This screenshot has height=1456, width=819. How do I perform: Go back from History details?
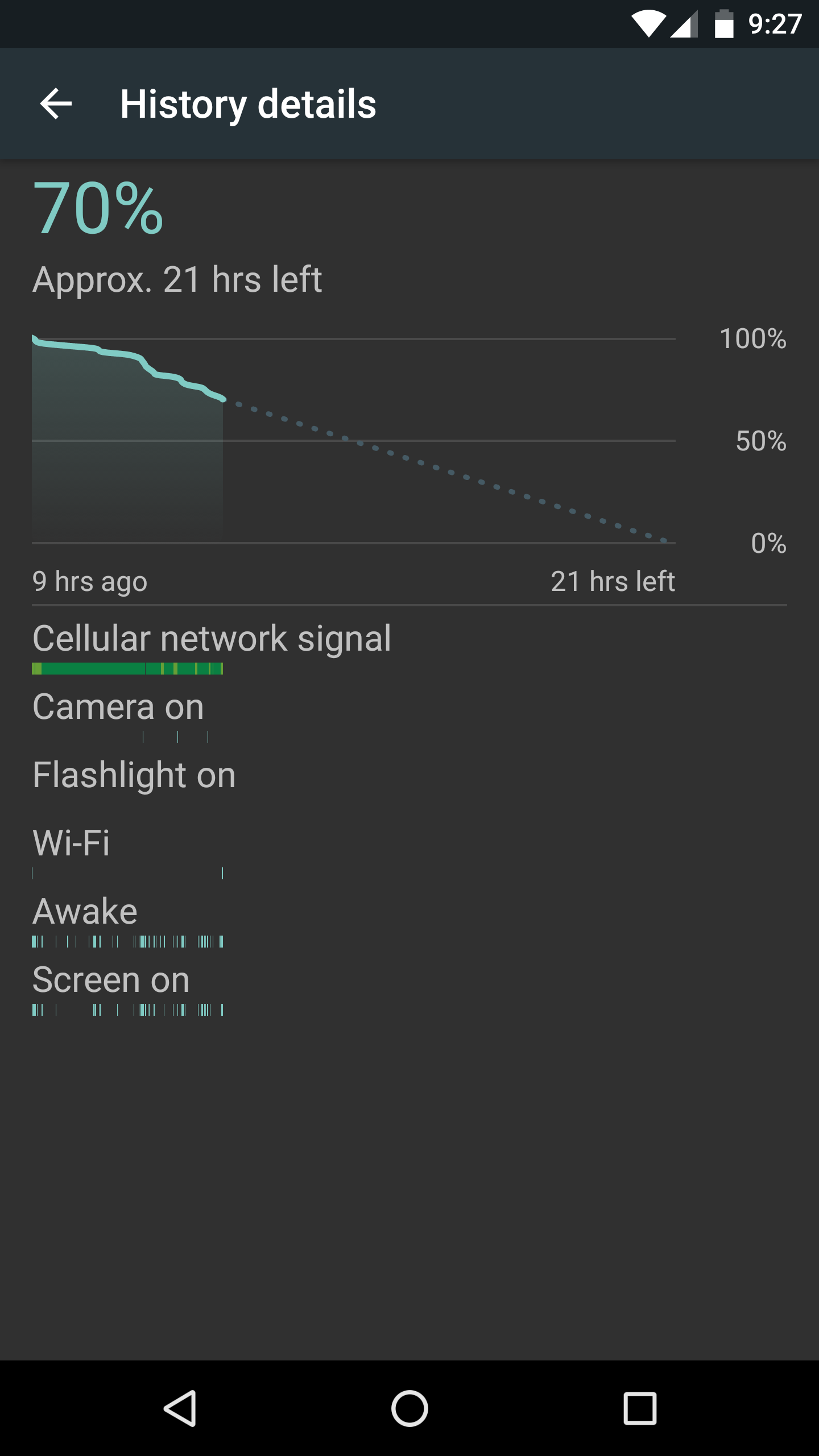[56, 104]
